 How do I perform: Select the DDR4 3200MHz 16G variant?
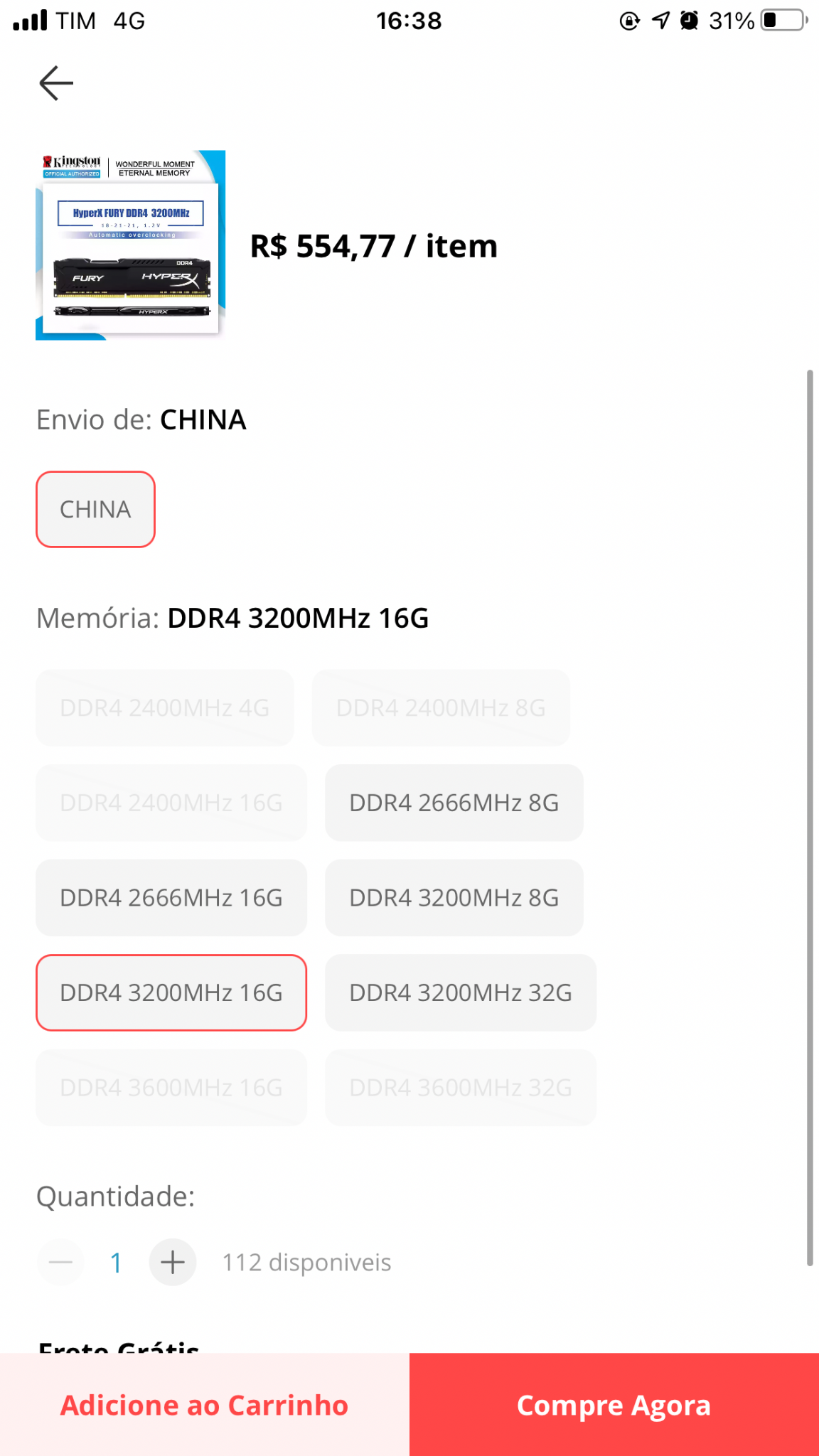pos(171,992)
